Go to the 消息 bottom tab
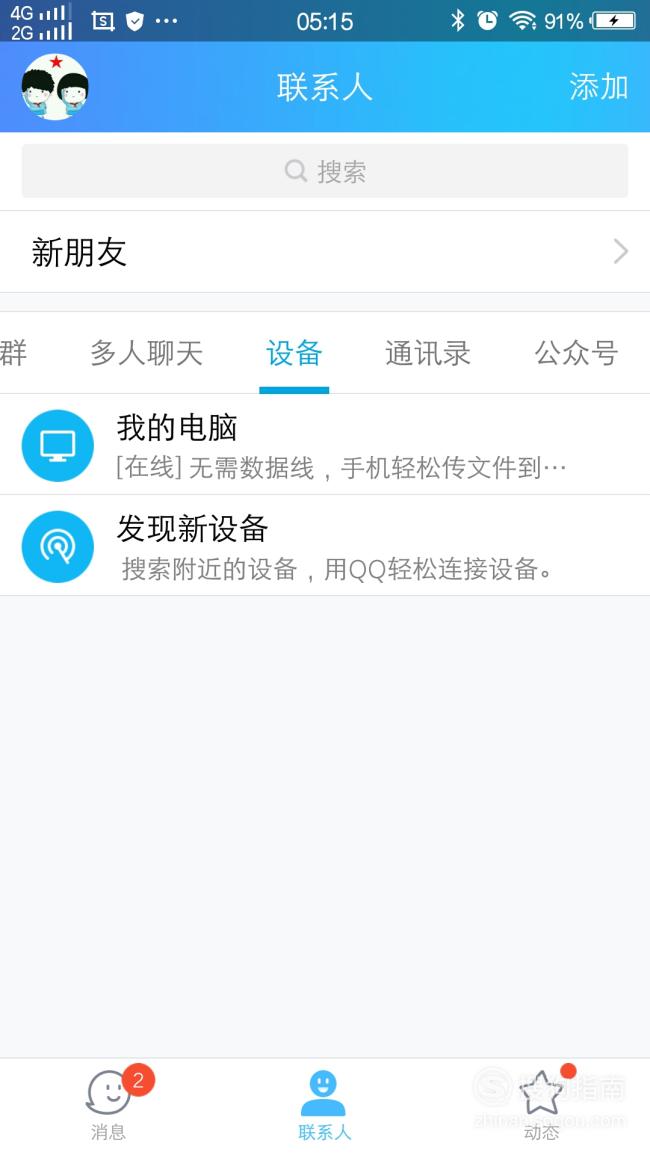The image size is (650, 1155). [x=109, y=1105]
